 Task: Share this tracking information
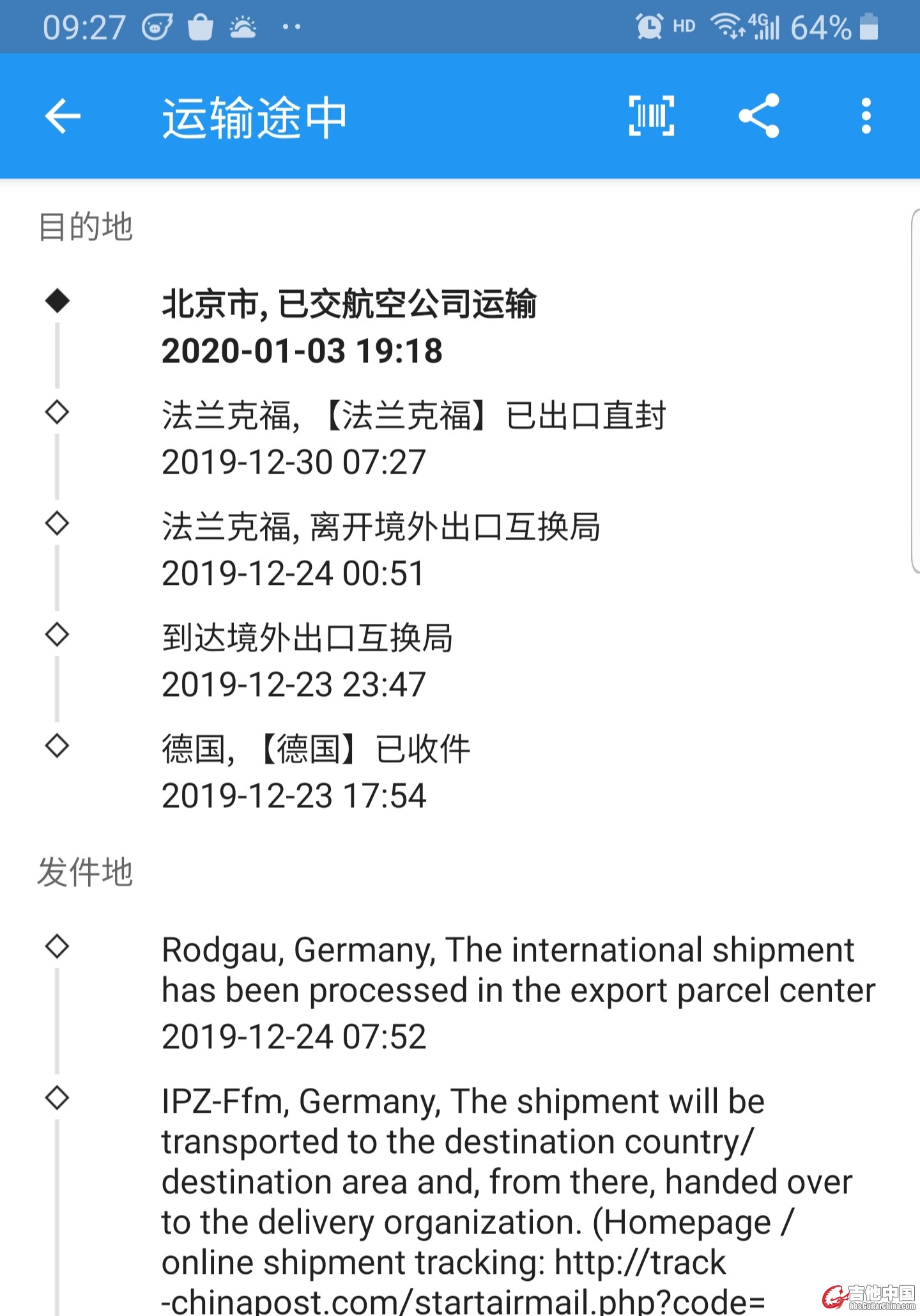(759, 116)
